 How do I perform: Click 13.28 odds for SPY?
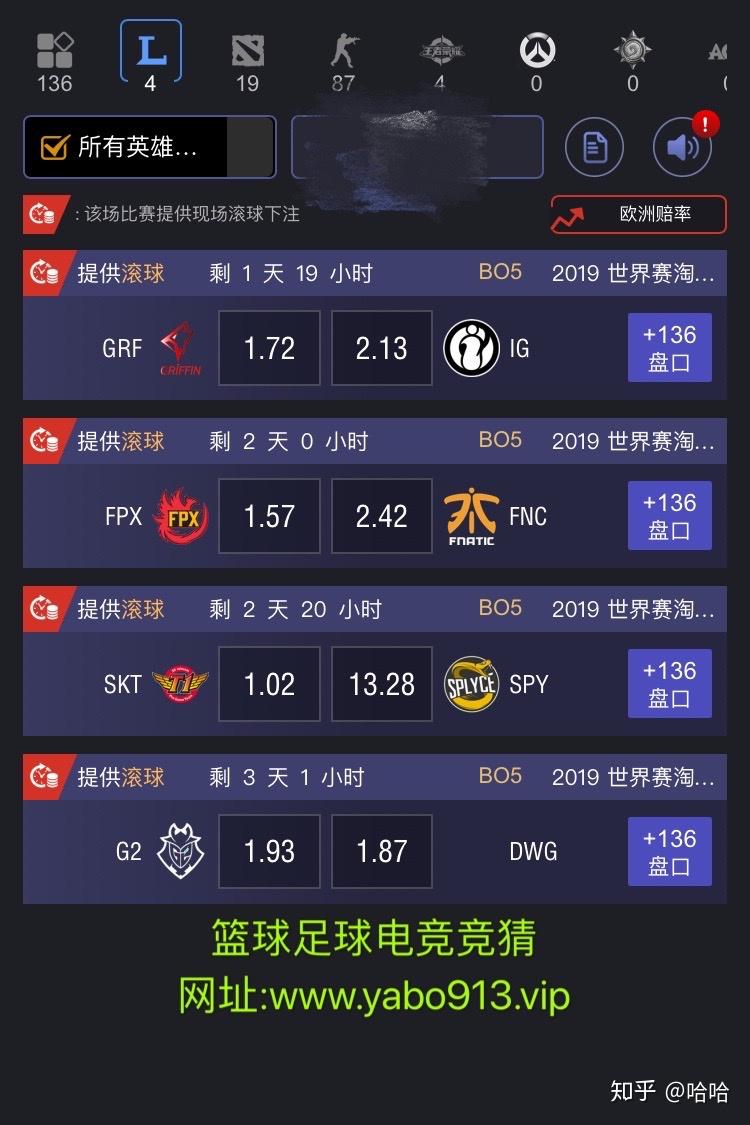pos(381,684)
